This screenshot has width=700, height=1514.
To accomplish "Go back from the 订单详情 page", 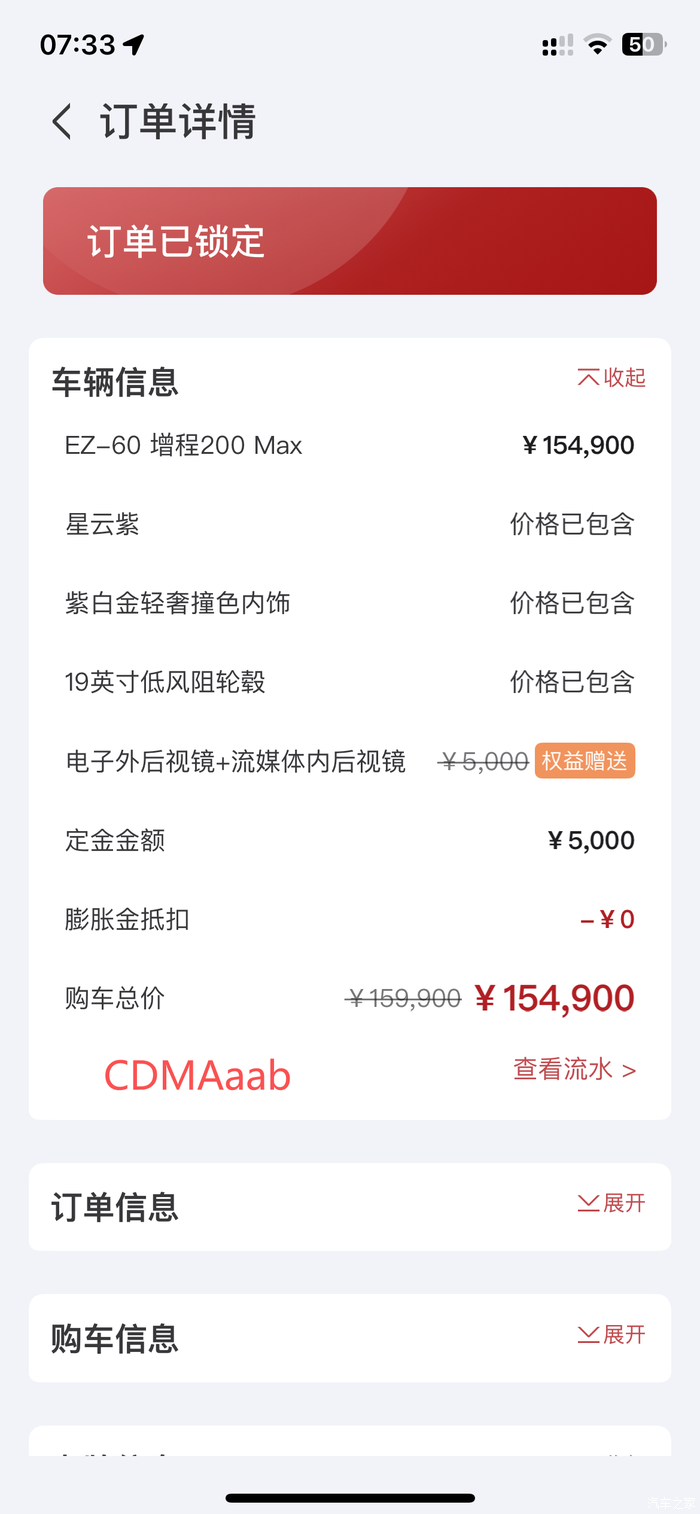I will 62,122.
